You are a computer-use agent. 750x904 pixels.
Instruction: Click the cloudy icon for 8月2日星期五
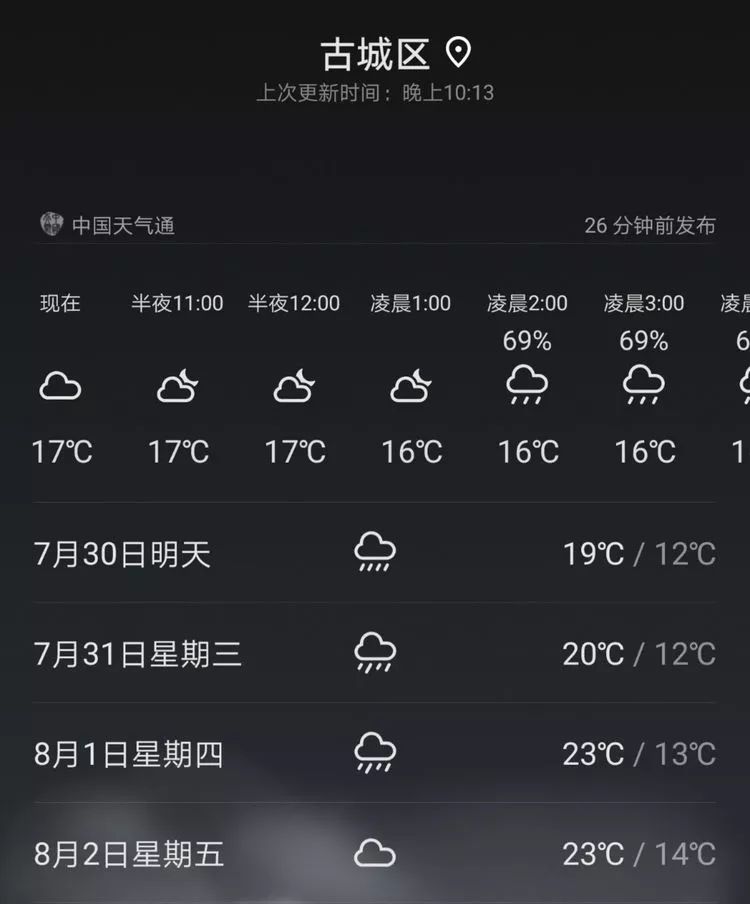click(x=374, y=851)
